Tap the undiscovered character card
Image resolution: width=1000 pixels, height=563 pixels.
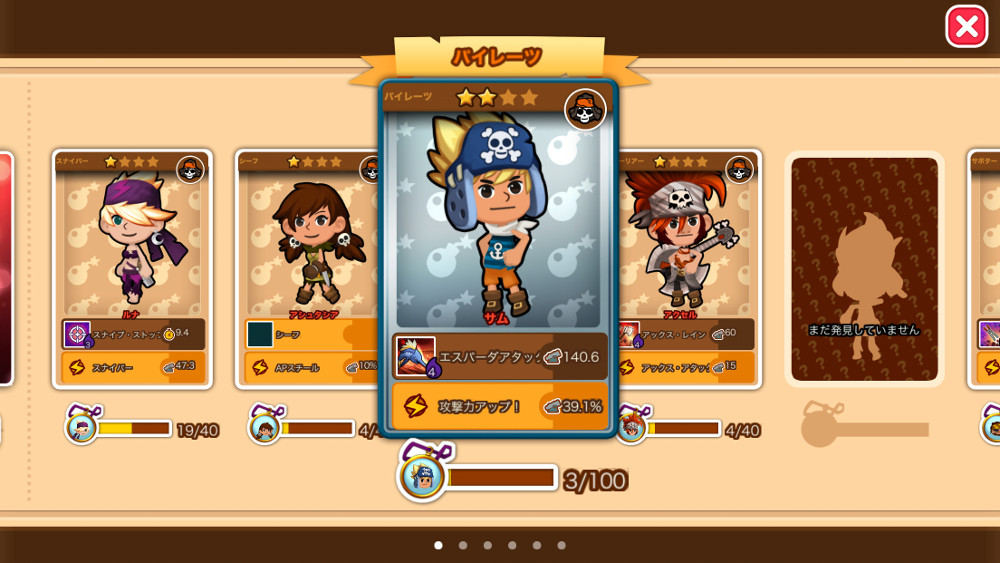[x=864, y=270]
